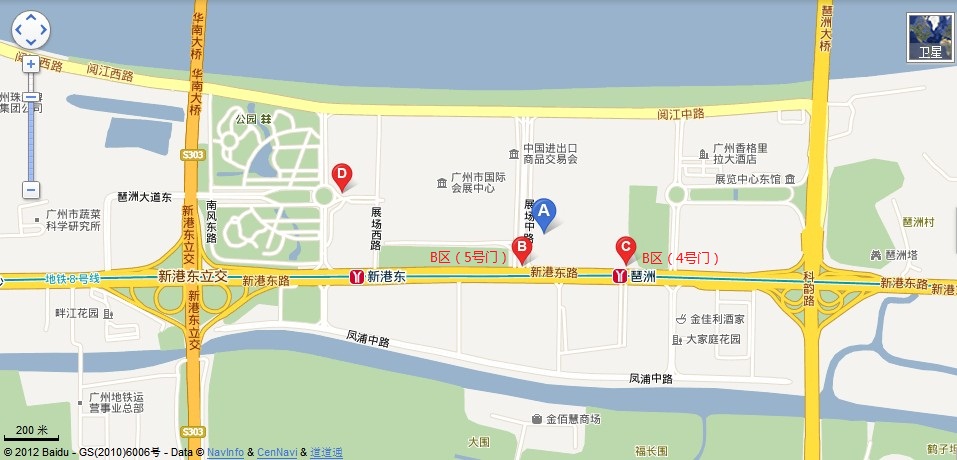Pan the map right with the right arrow
The height and width of the screenshot is (460, 957).
tap(42, 30)
